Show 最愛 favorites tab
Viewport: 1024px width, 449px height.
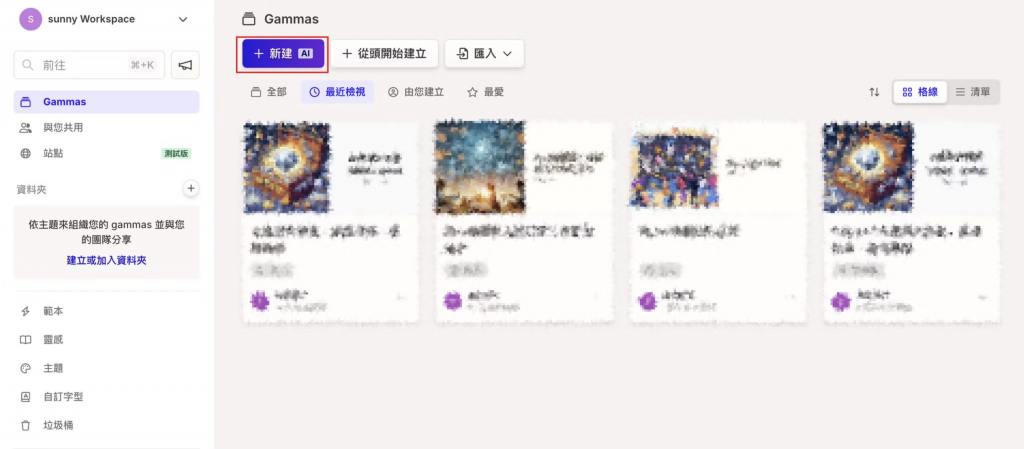tap(485, 92)
